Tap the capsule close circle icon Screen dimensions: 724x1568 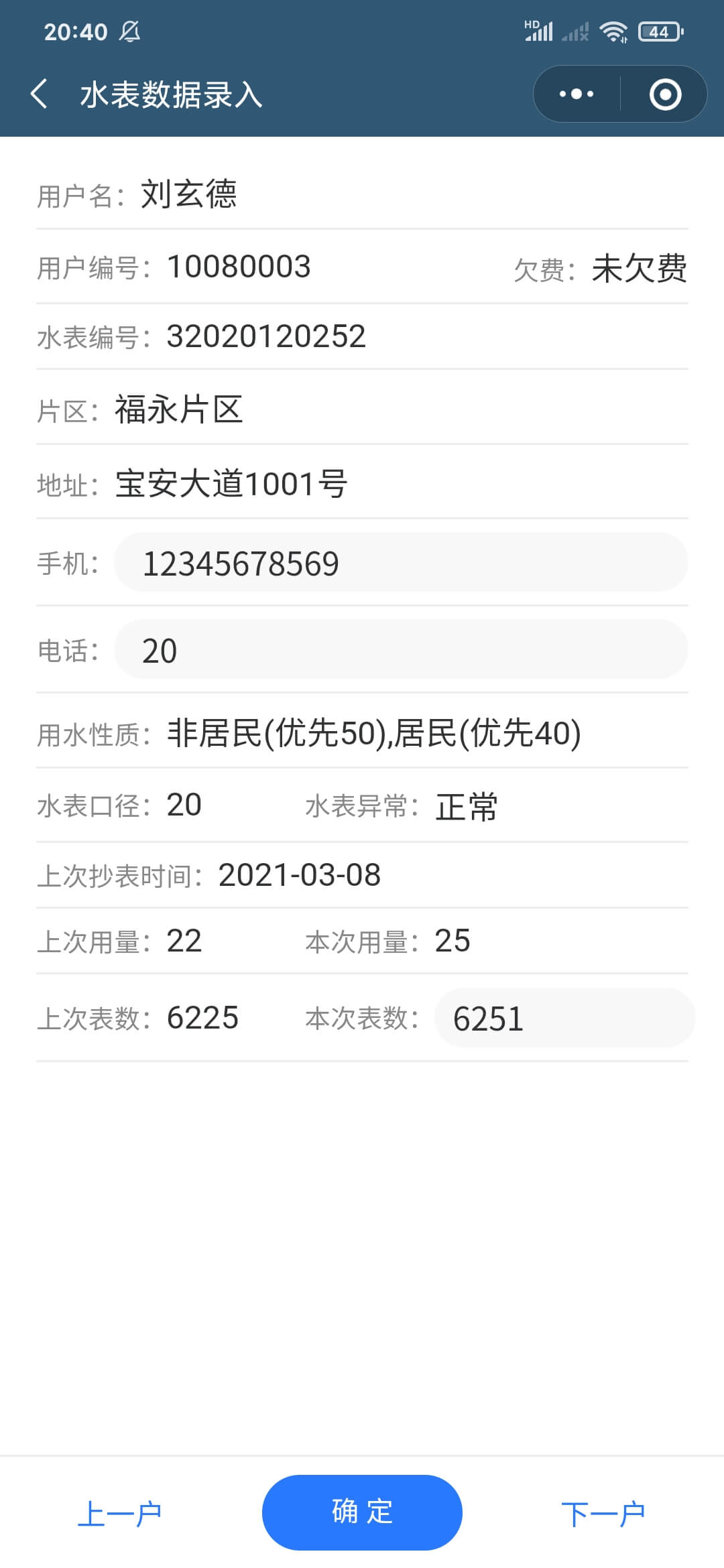[x=666, y=94]
